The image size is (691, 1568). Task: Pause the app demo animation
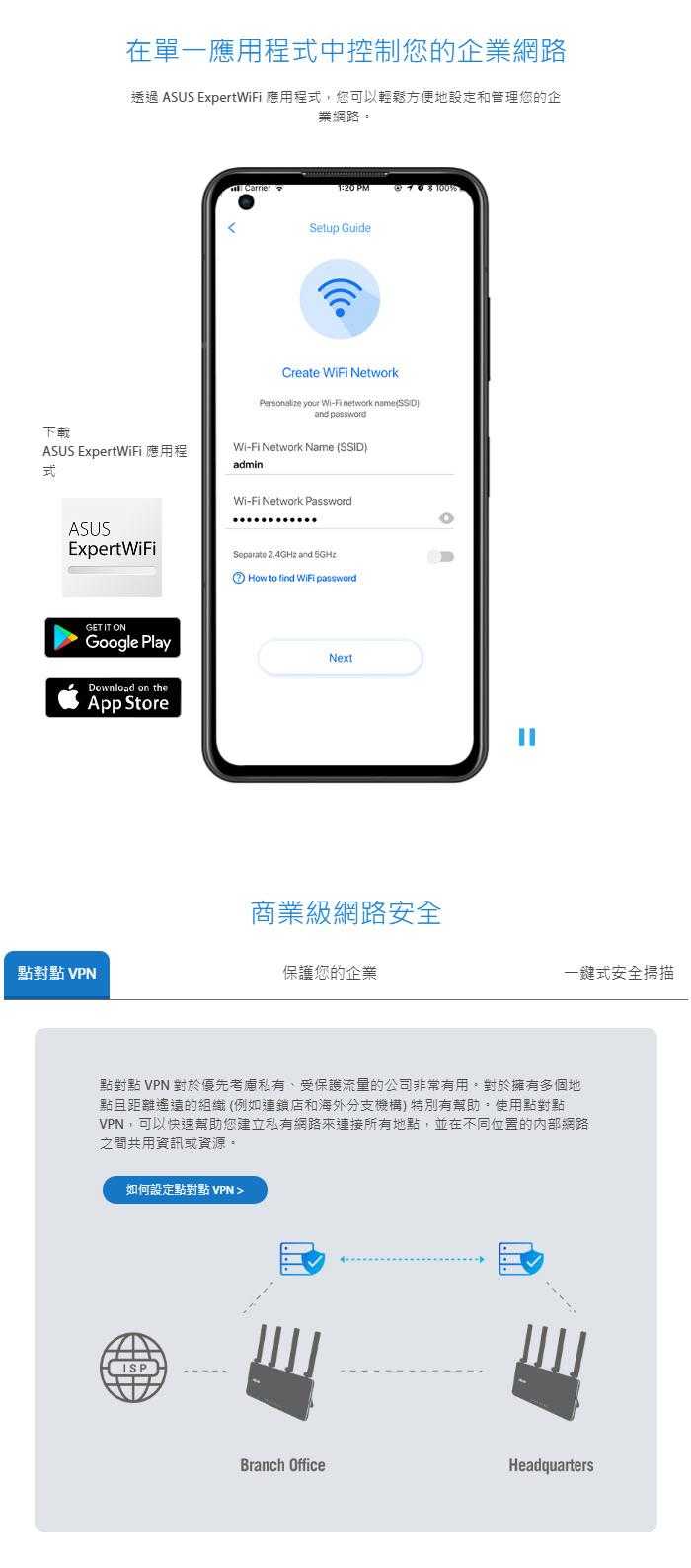527,737
